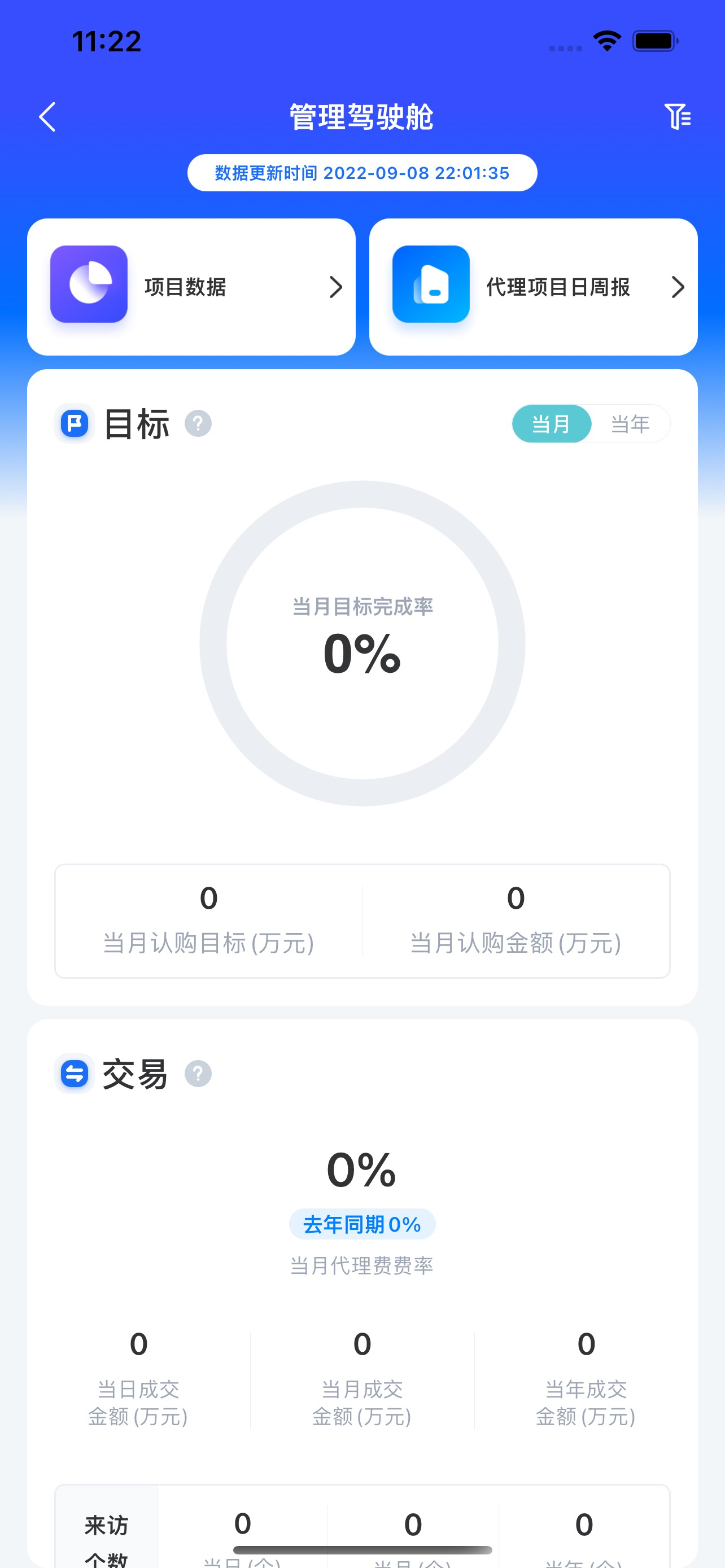The height and width of the screenshot is (1568, 725).
Task: Go back using the top-left arrow
Action: [47, 117]
